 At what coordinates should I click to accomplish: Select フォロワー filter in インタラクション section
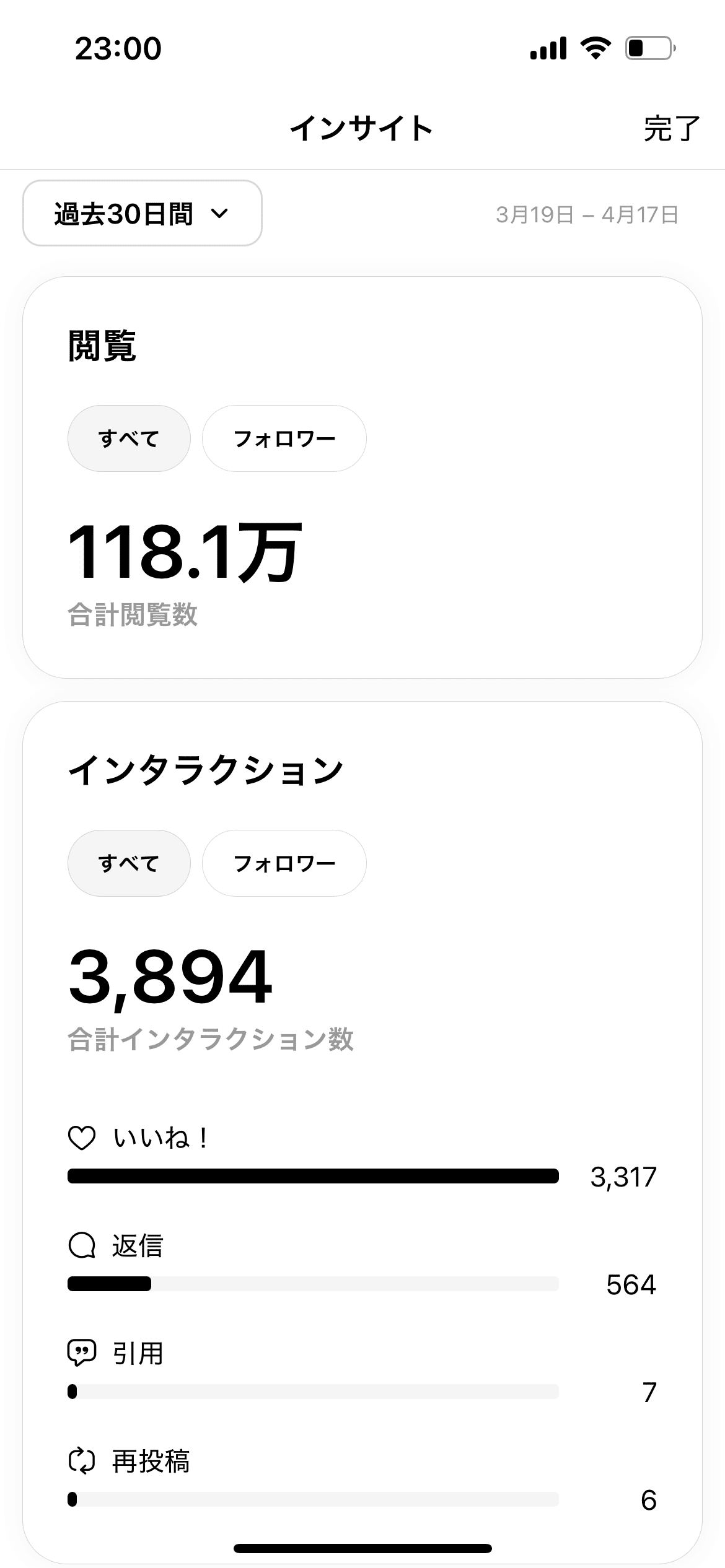pos(284,863)
